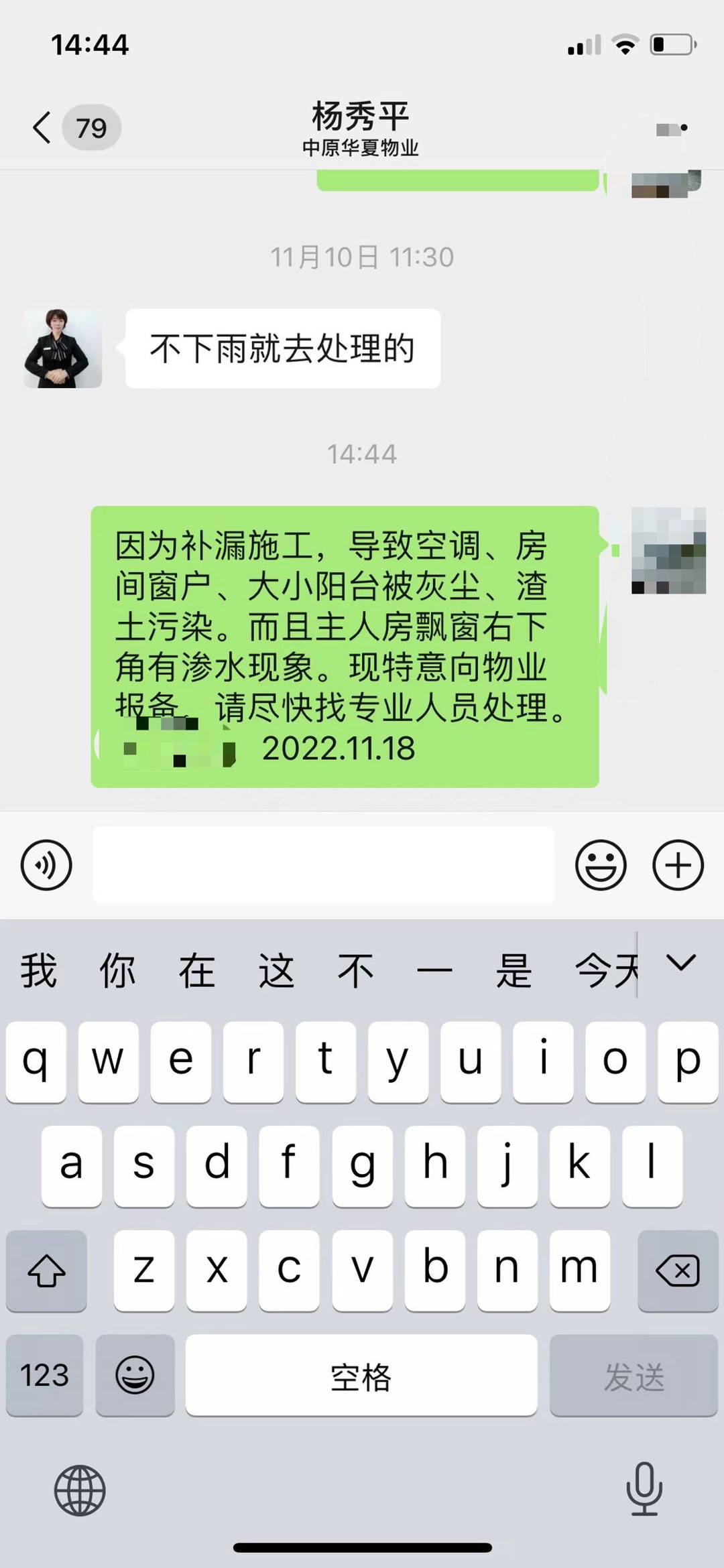Screen dimensions: 724x1568
Task: Select the 我 word suggestion
Action: tap(37, 967)
